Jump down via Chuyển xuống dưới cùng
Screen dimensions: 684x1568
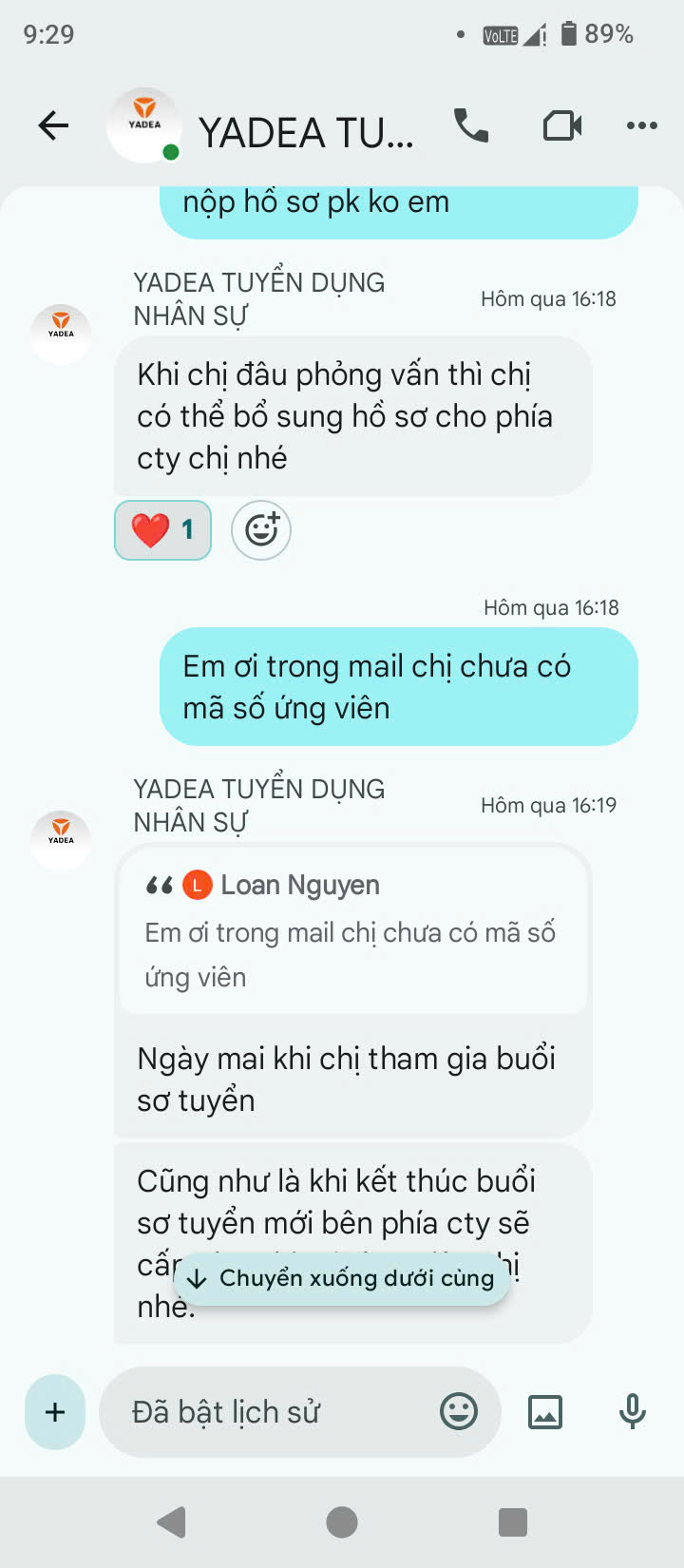[x=342, y=1278]
